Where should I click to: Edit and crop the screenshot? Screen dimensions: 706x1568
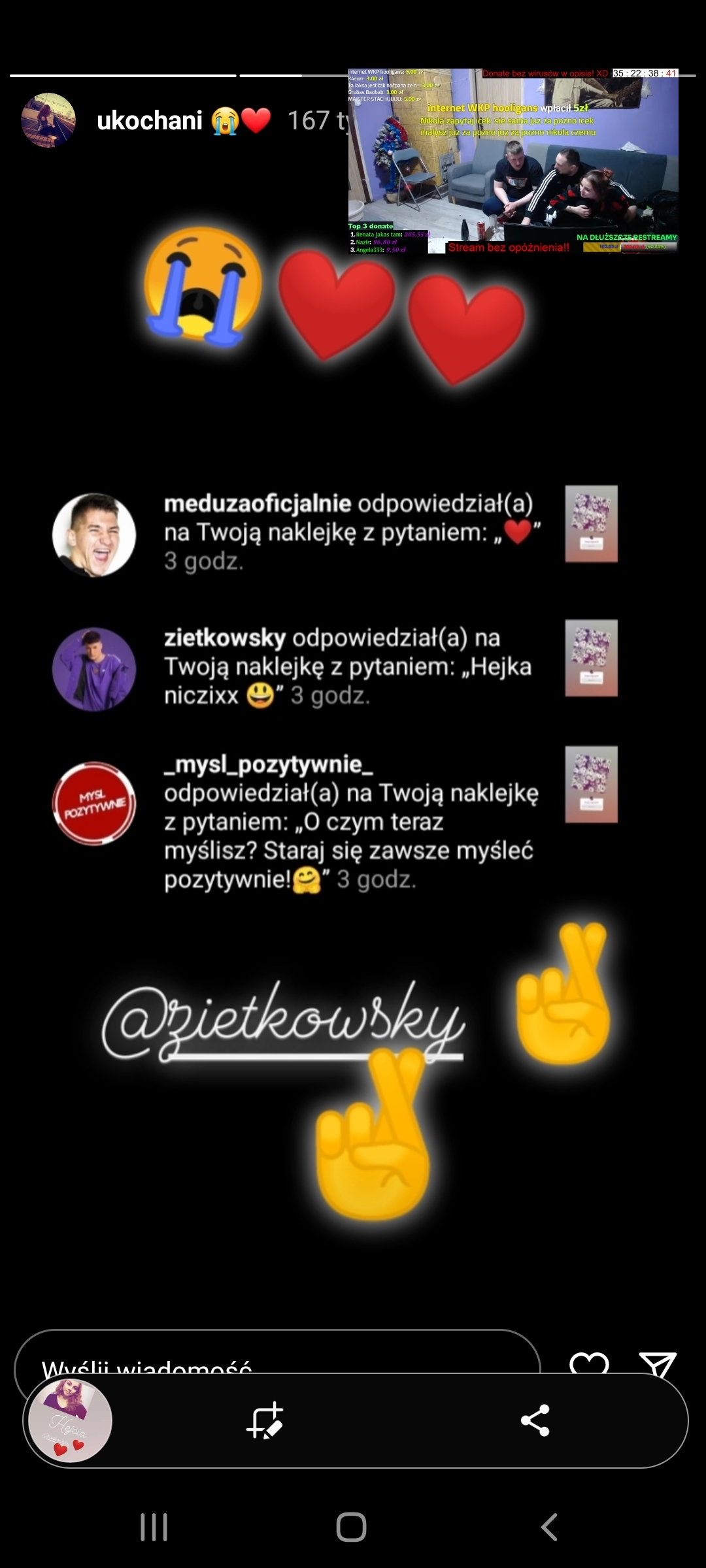click(265, 1420)
